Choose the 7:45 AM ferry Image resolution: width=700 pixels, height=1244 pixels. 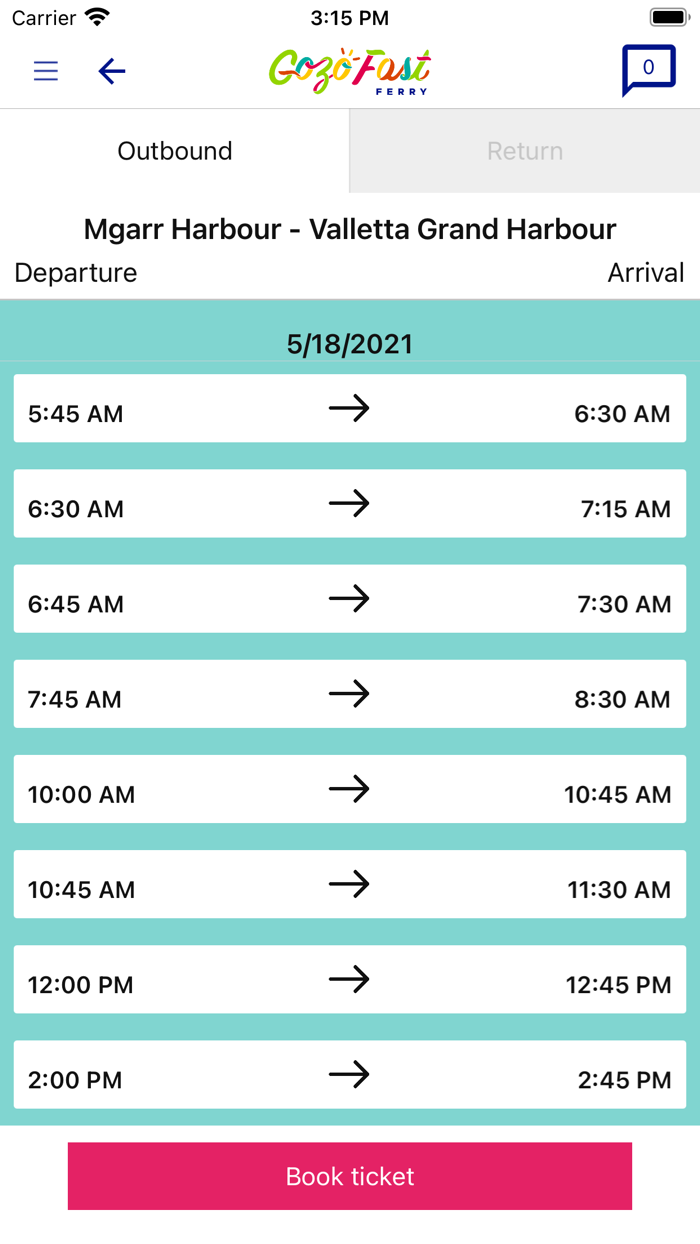click(x=350, y=694)
